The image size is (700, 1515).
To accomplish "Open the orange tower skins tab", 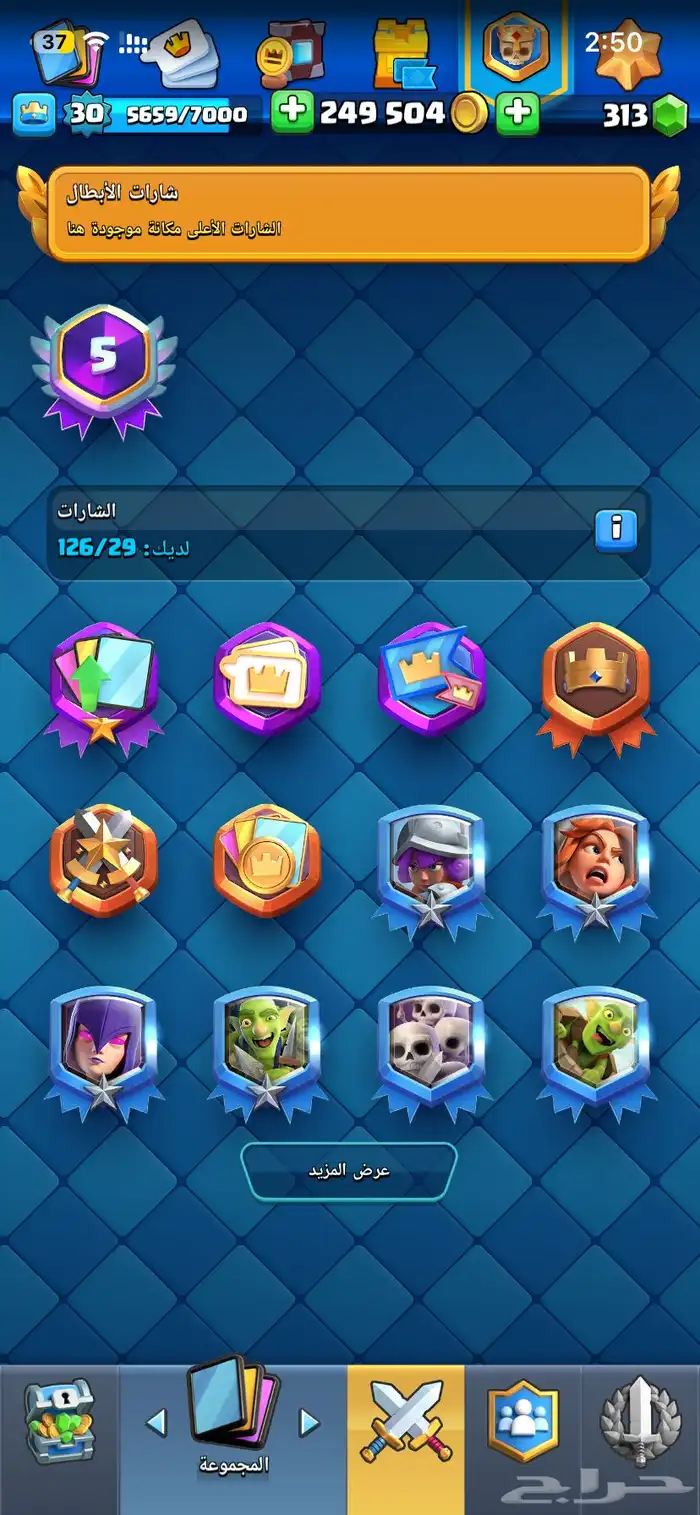I will point(402,55).
